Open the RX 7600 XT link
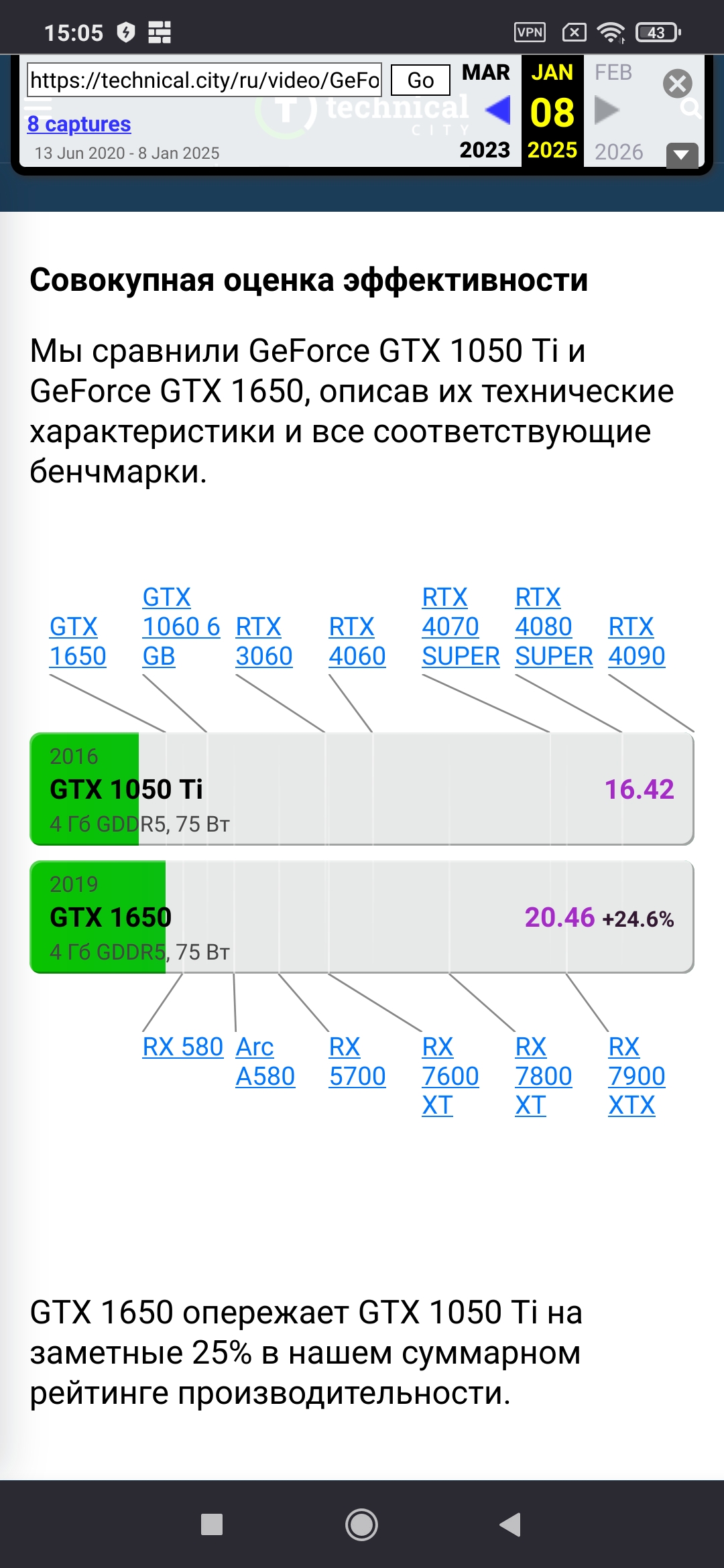This screenshot has height=1568, width=724. coord(450,1075)
